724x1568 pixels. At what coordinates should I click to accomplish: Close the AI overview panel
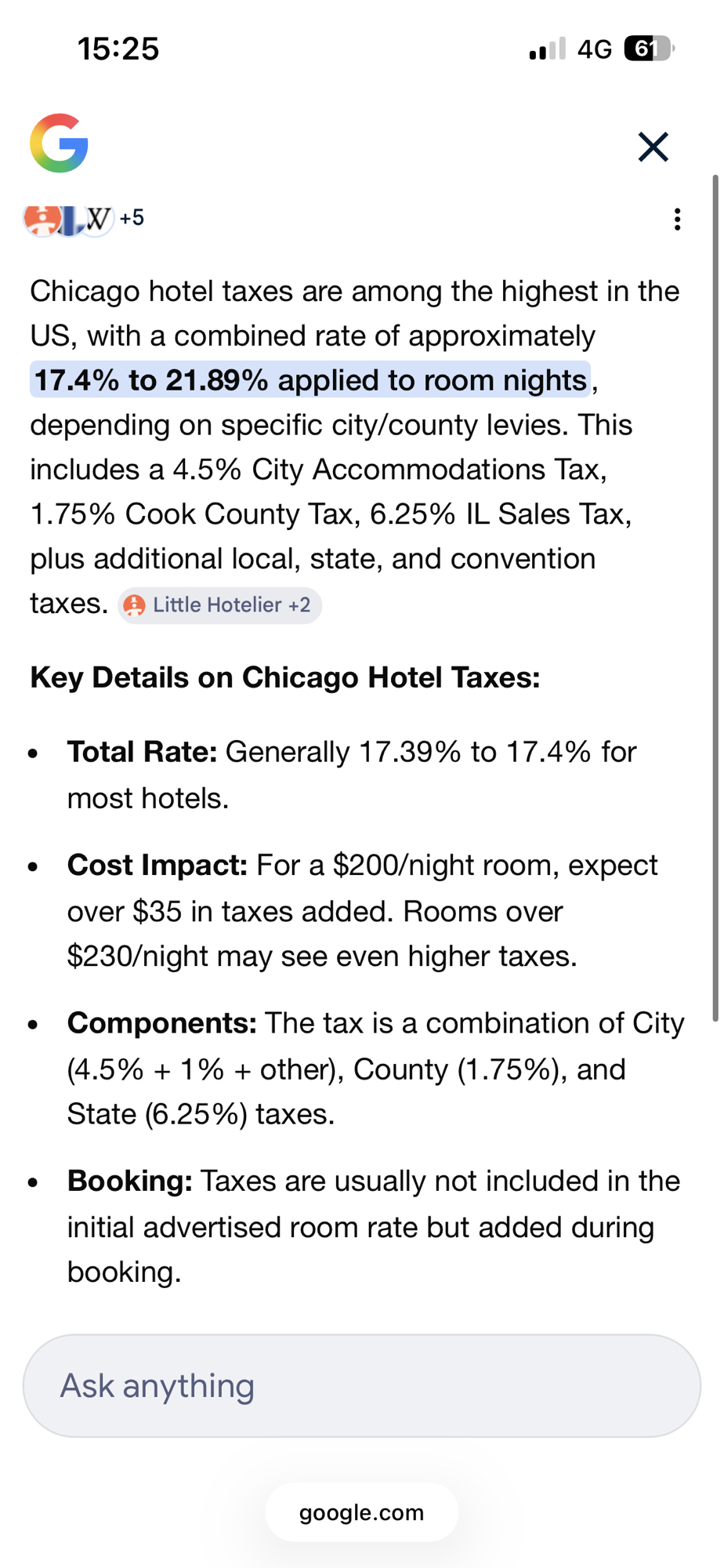653,147
